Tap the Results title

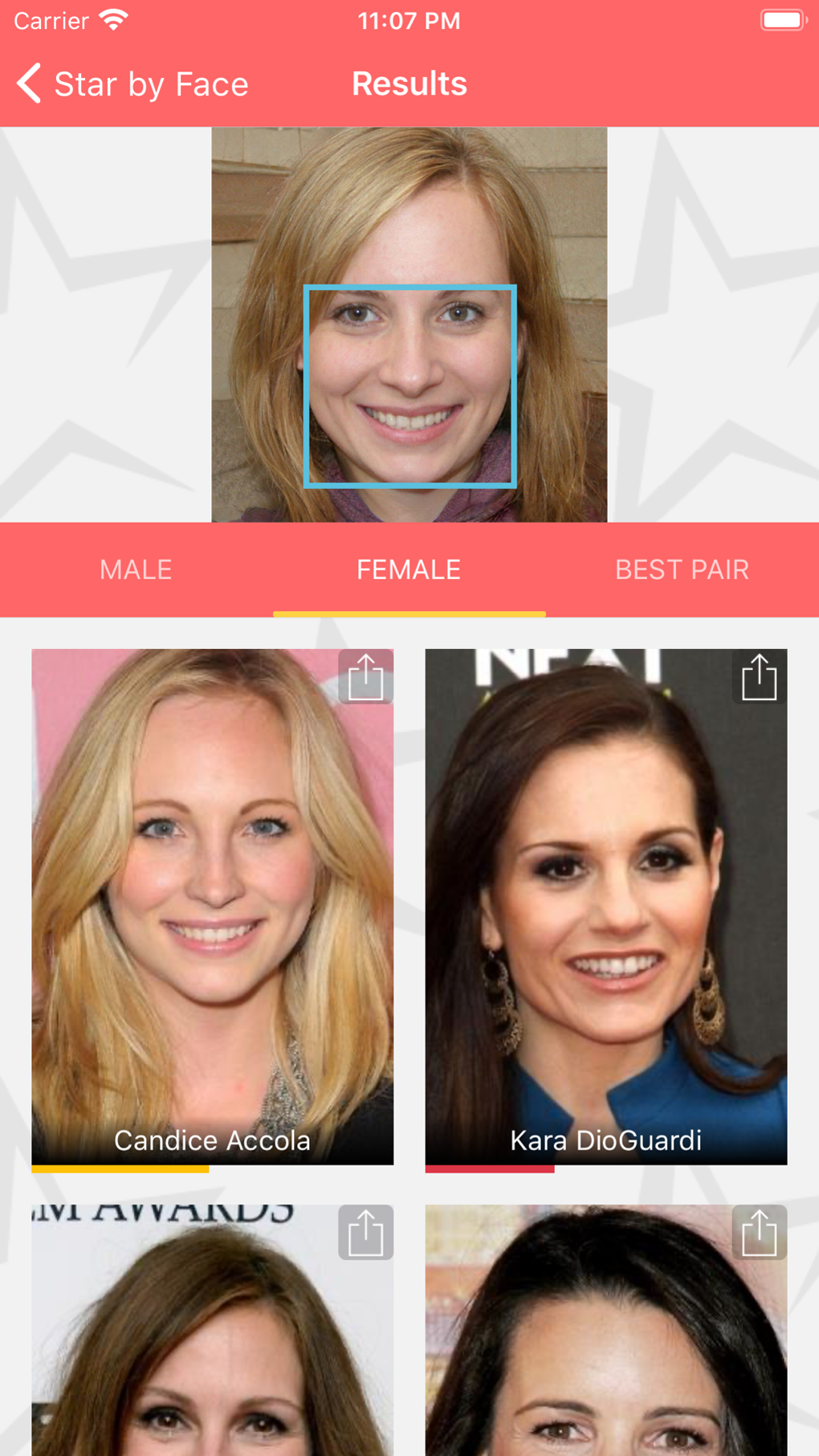click(409, 83)
